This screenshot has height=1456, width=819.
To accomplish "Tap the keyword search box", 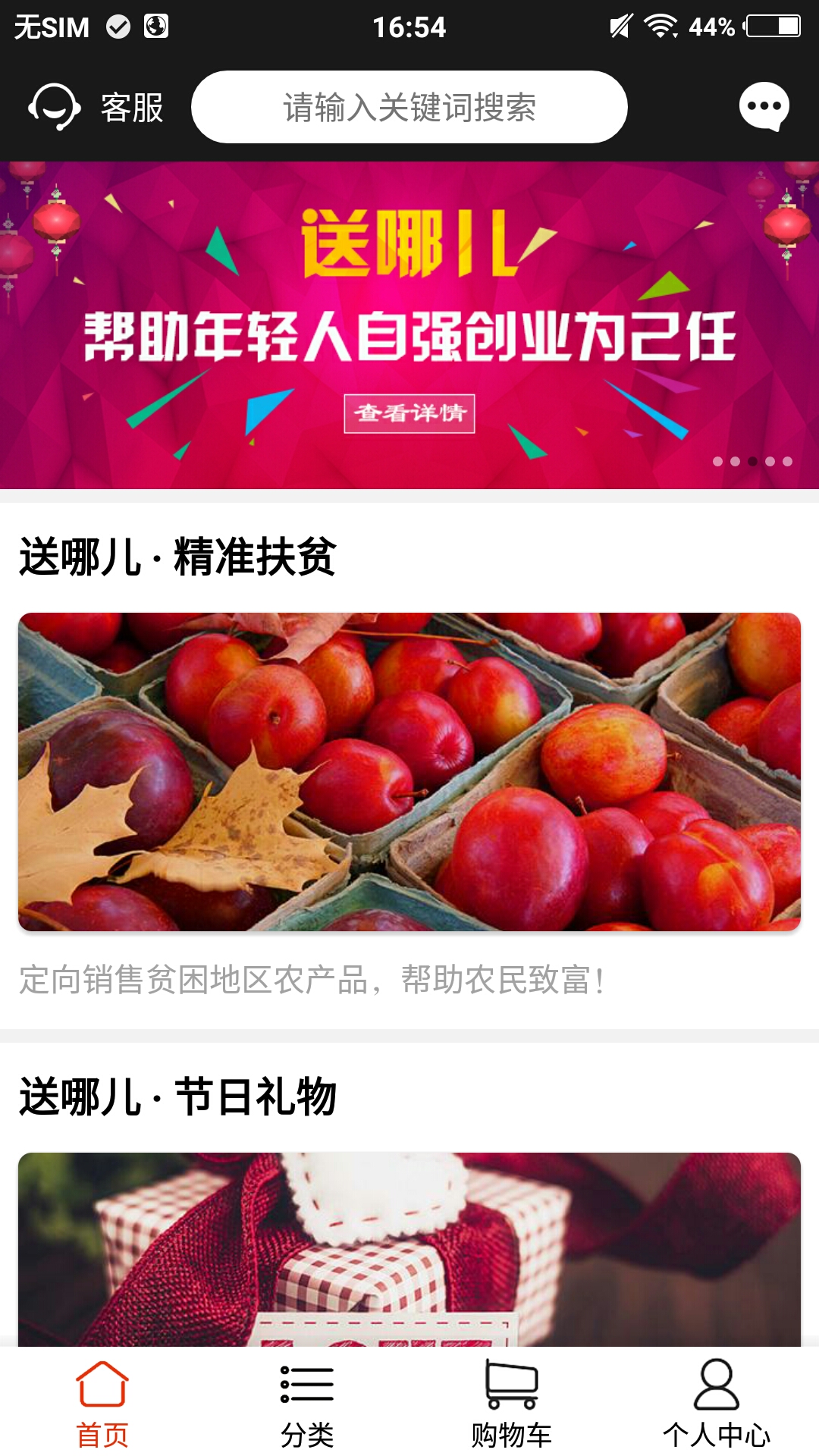I will pyautogui.click(x=409, y=107).
